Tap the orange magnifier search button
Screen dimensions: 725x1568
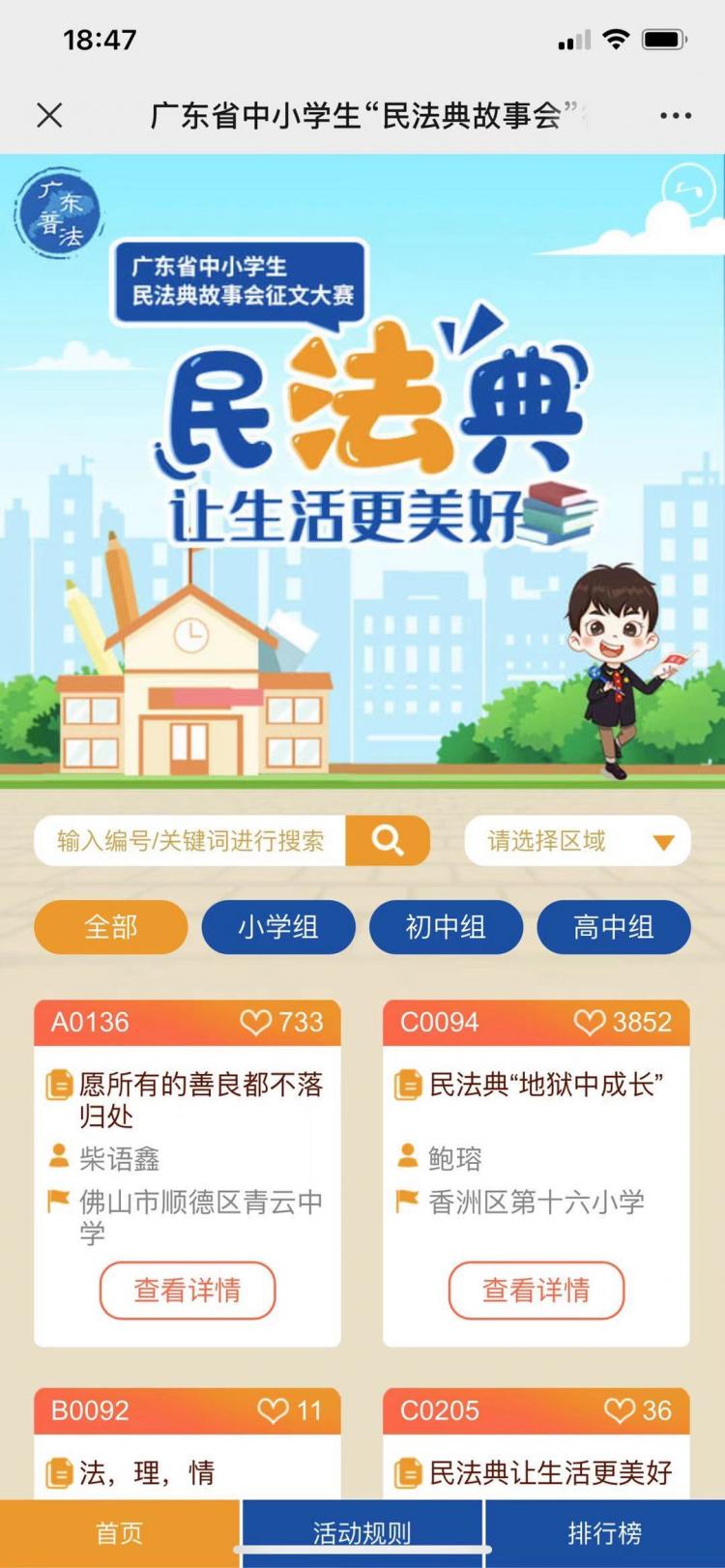click(388, 841)
